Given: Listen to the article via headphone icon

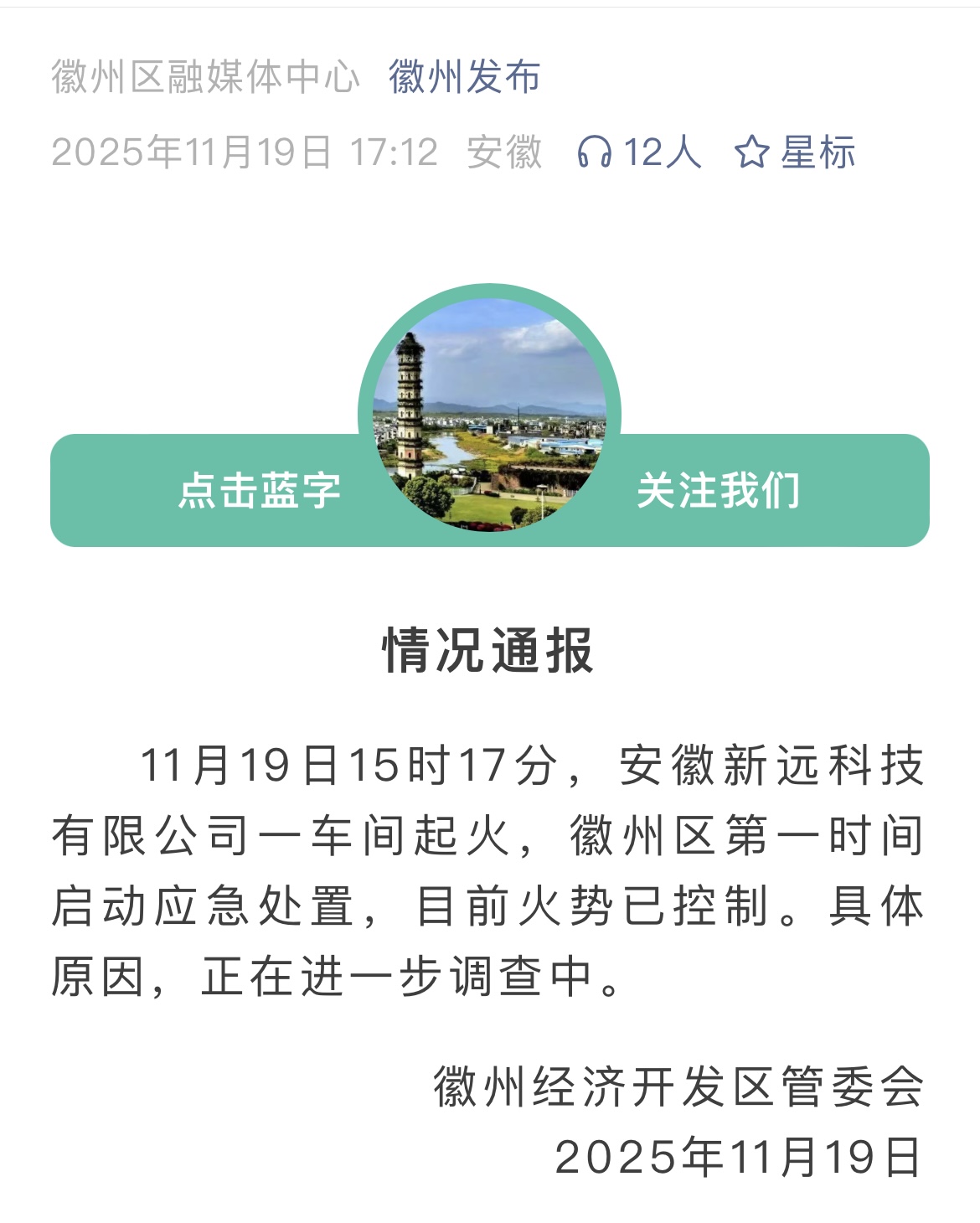Looking at the screenshot, I should (x=595, y=152).
